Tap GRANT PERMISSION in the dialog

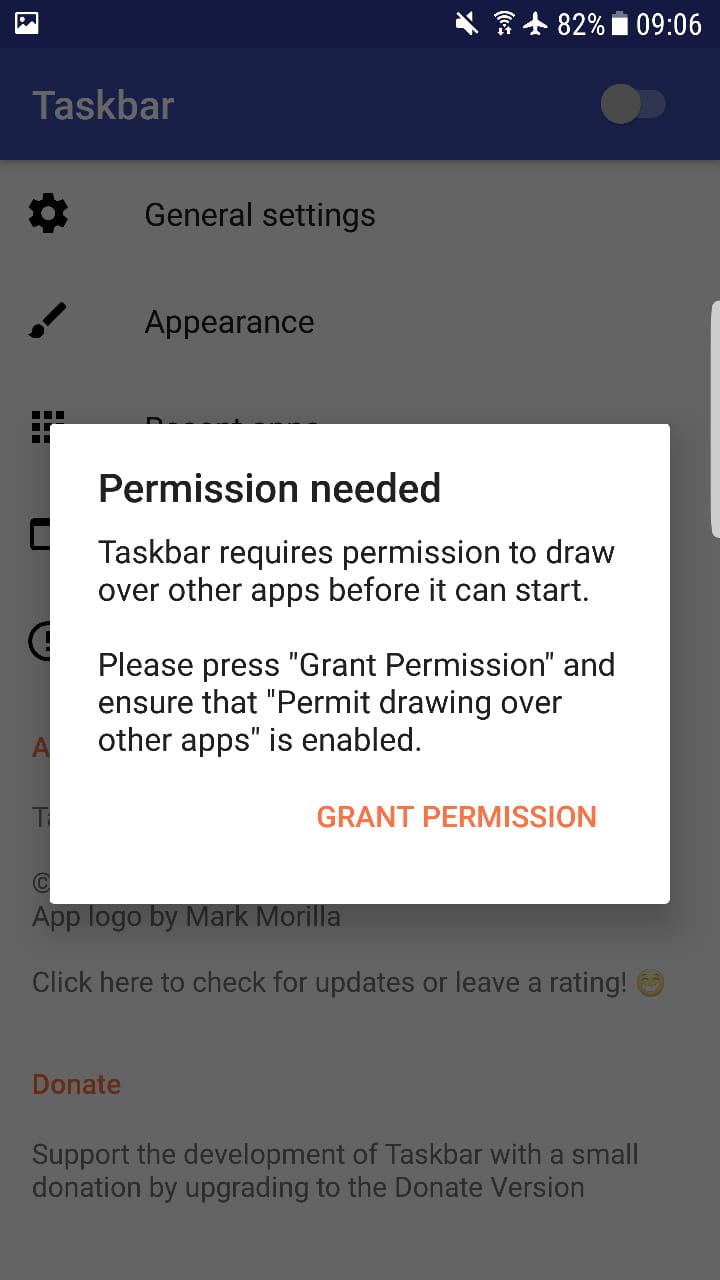456,817
